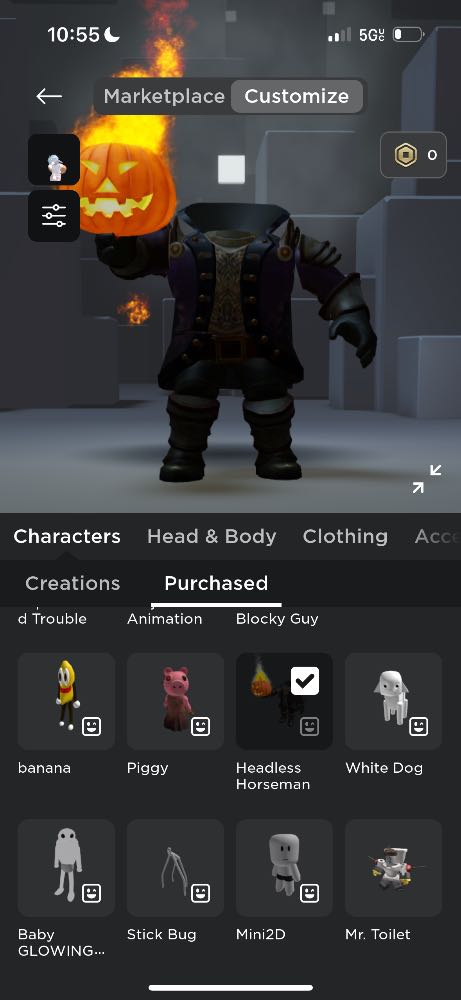Switch to the Marketplace tab

(x=164, y=96)
